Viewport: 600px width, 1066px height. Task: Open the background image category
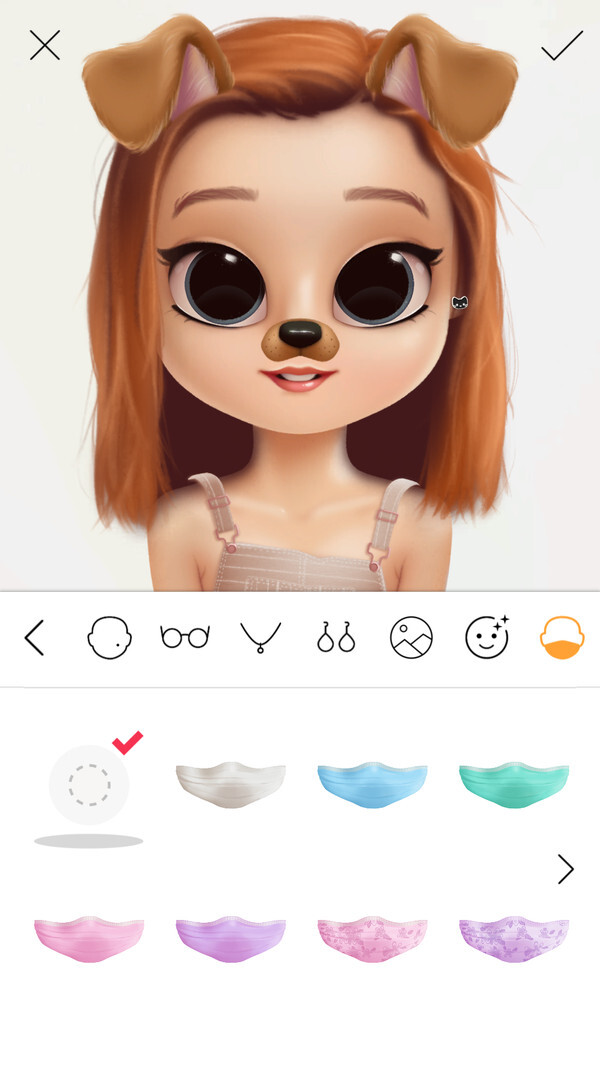click(411, 637)
